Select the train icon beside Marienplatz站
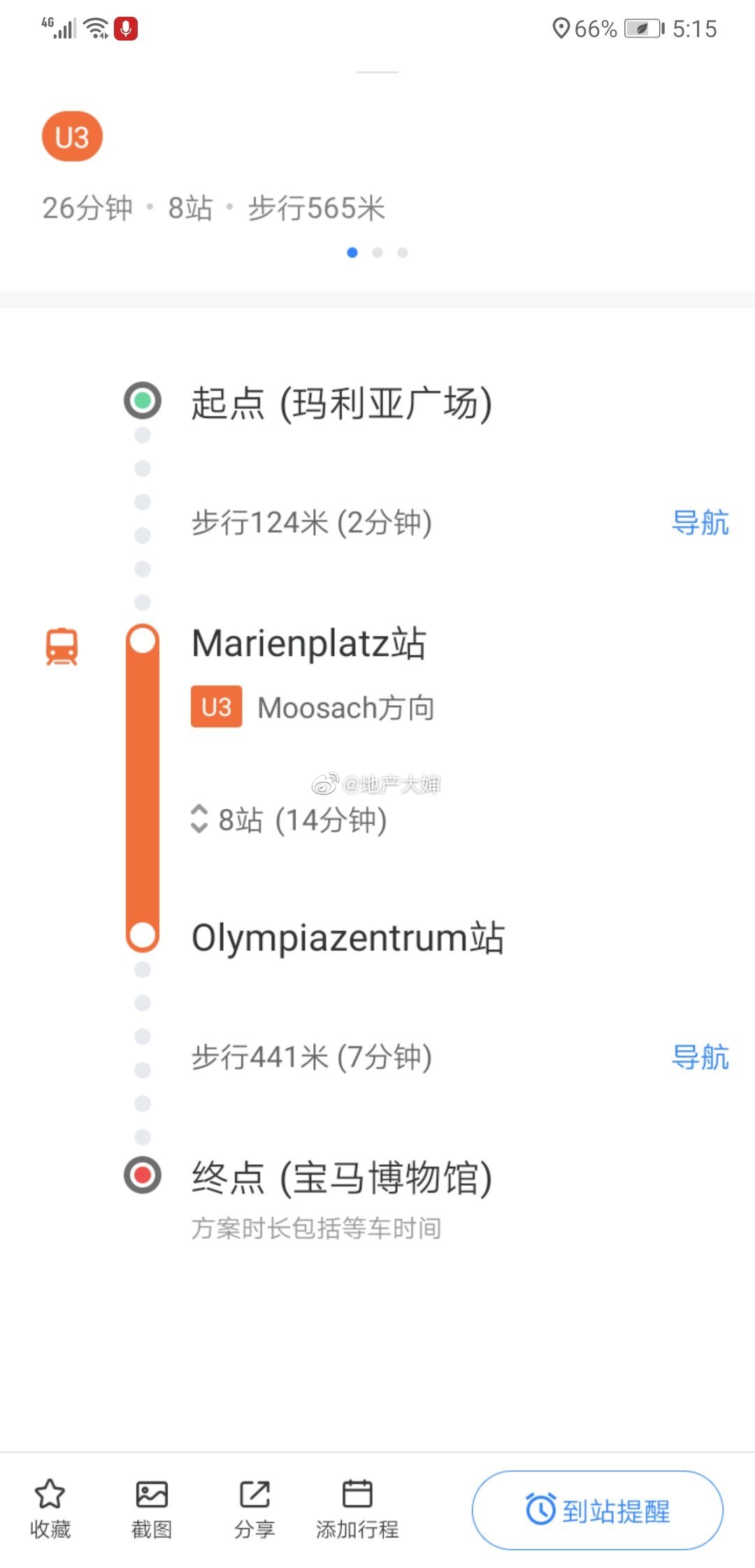 pyautogui.click(x=62, y=646)
